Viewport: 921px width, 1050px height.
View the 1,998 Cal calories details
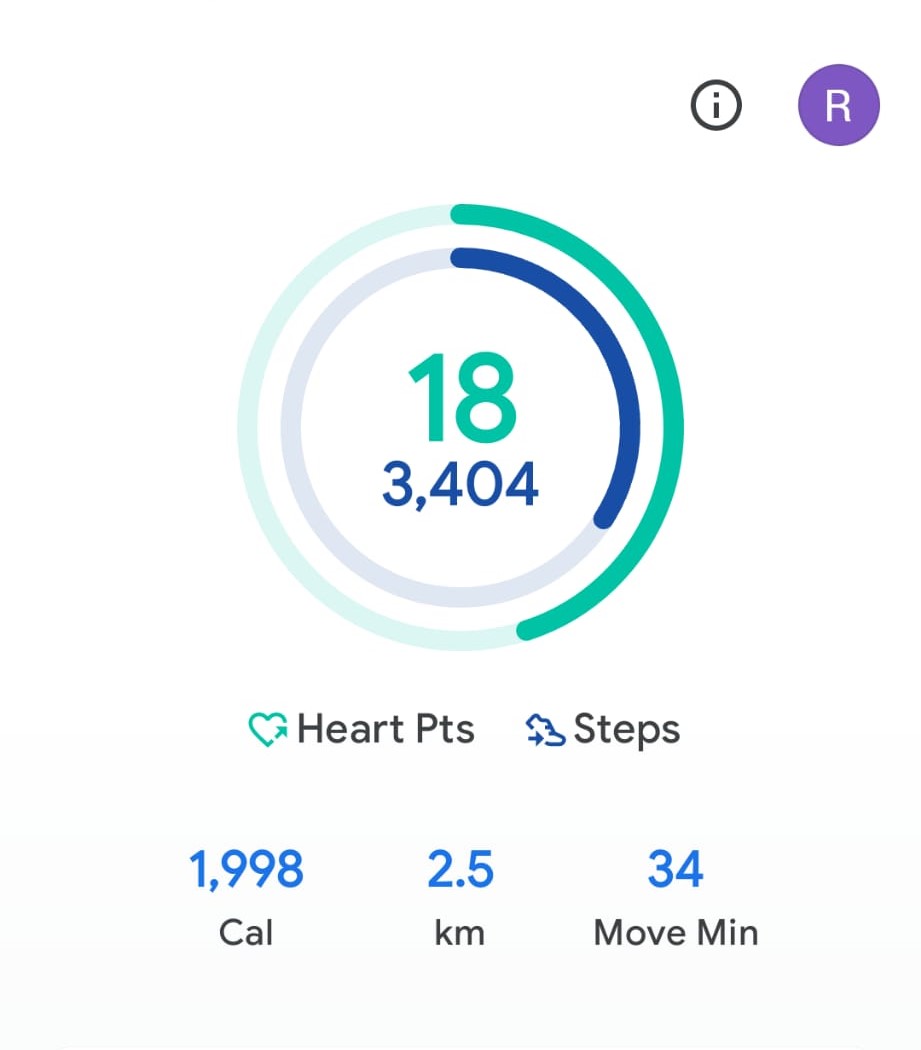point(246,895)
